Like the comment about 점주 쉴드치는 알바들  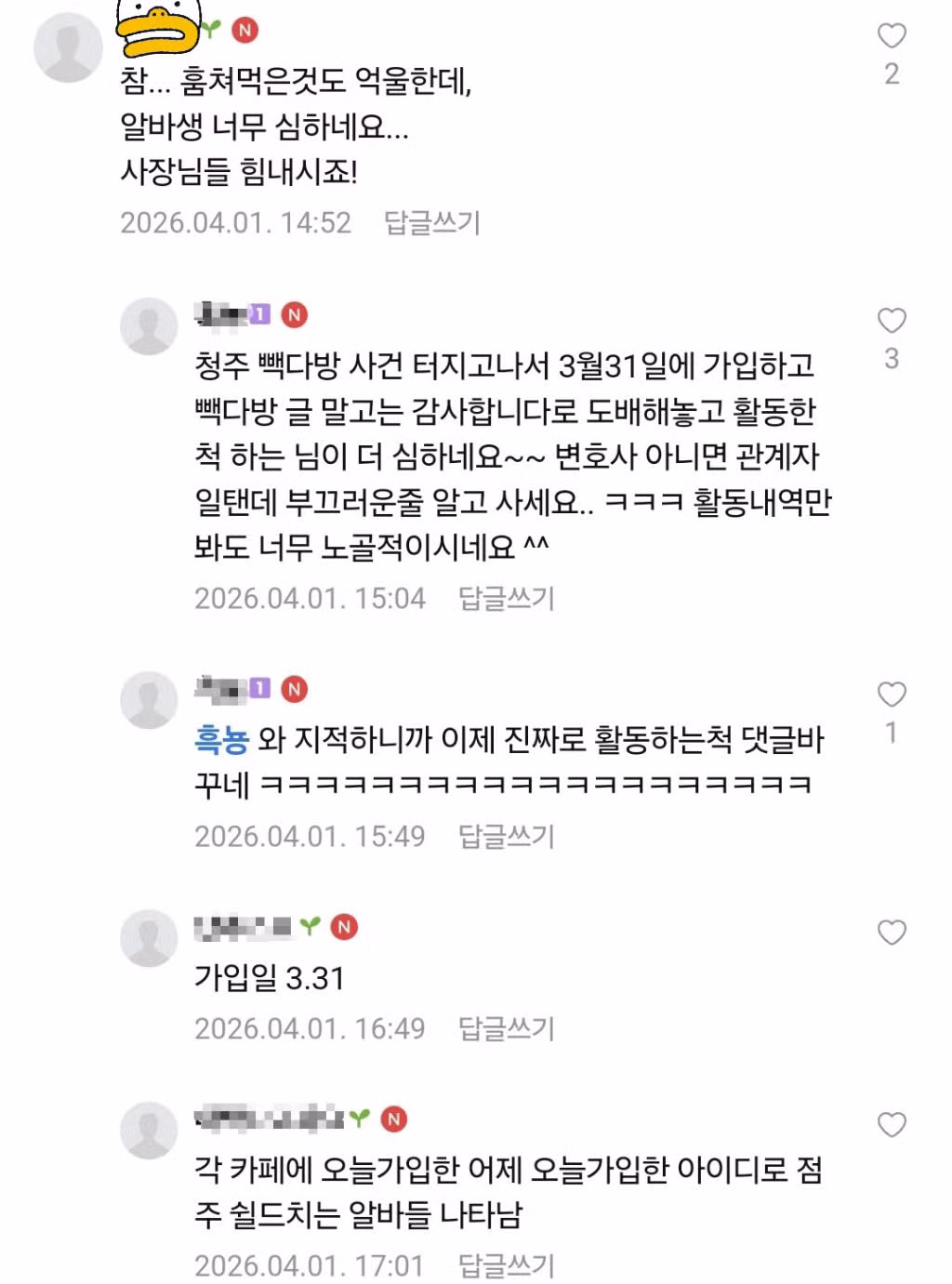coord(892,1125)
